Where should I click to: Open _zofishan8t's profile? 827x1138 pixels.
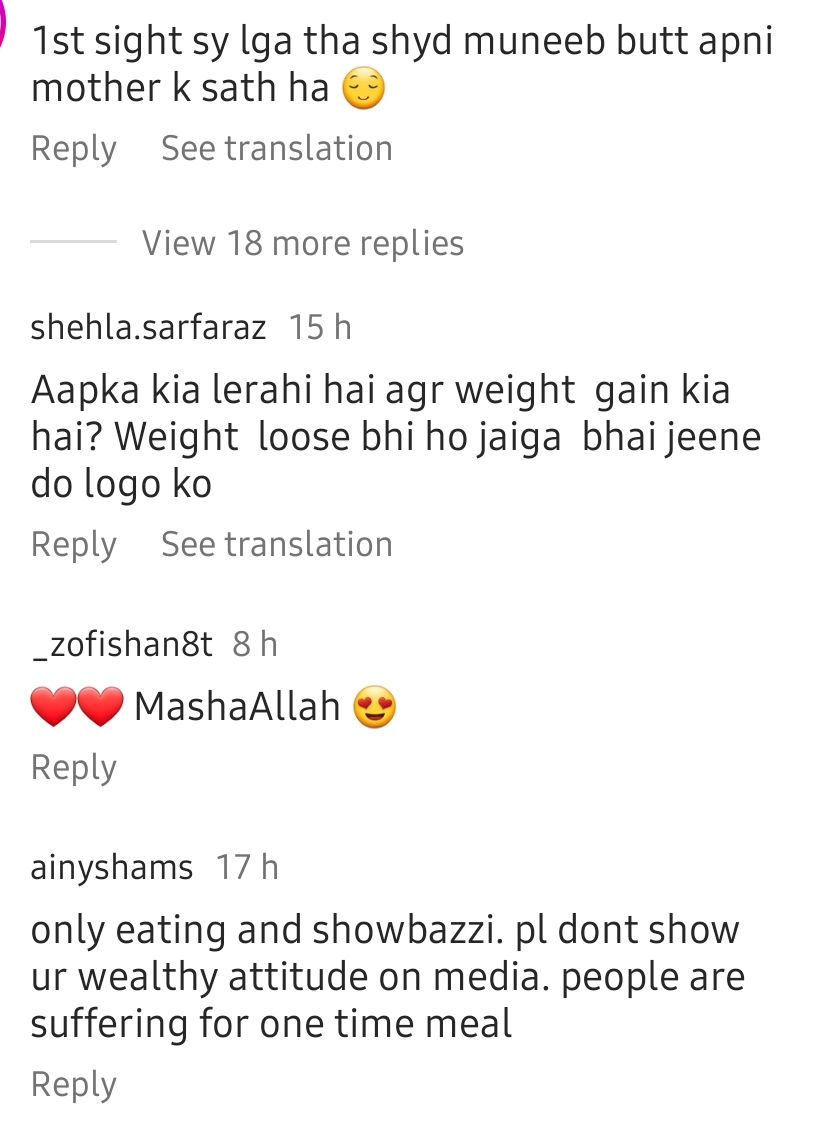[x=122, y=645]
